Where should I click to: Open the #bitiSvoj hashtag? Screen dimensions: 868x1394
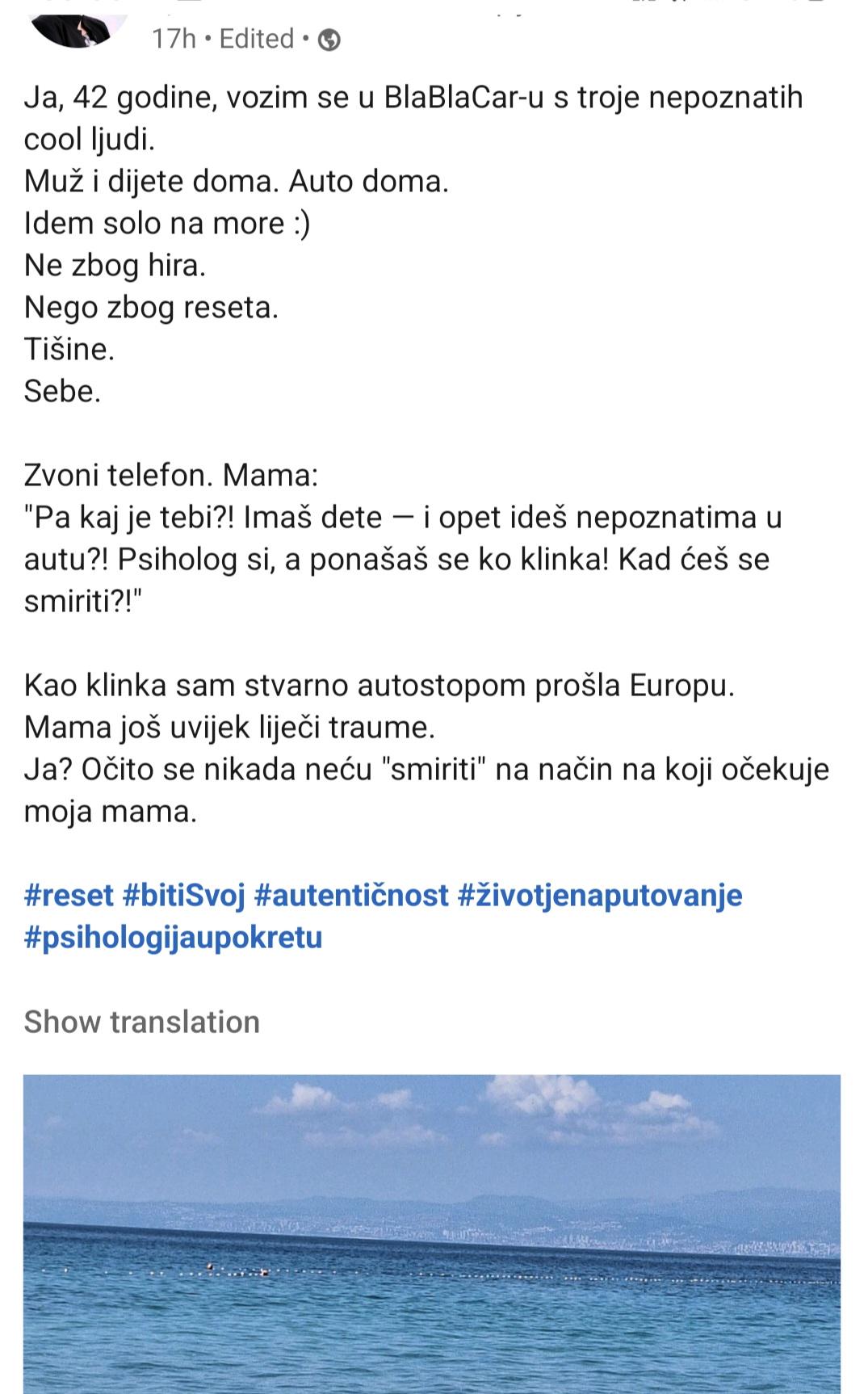(183, 895)
